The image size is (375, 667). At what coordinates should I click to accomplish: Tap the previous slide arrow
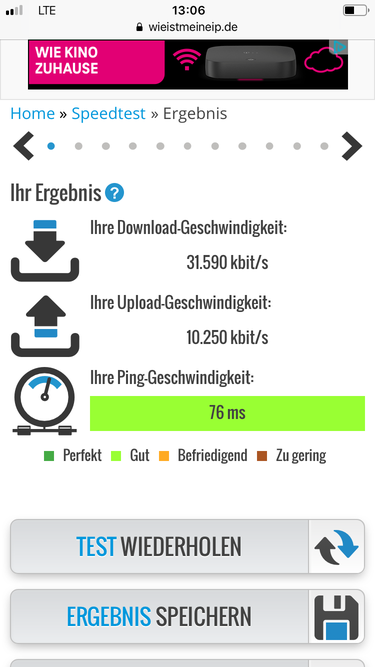pyautogui.click(x=24, y=146)
